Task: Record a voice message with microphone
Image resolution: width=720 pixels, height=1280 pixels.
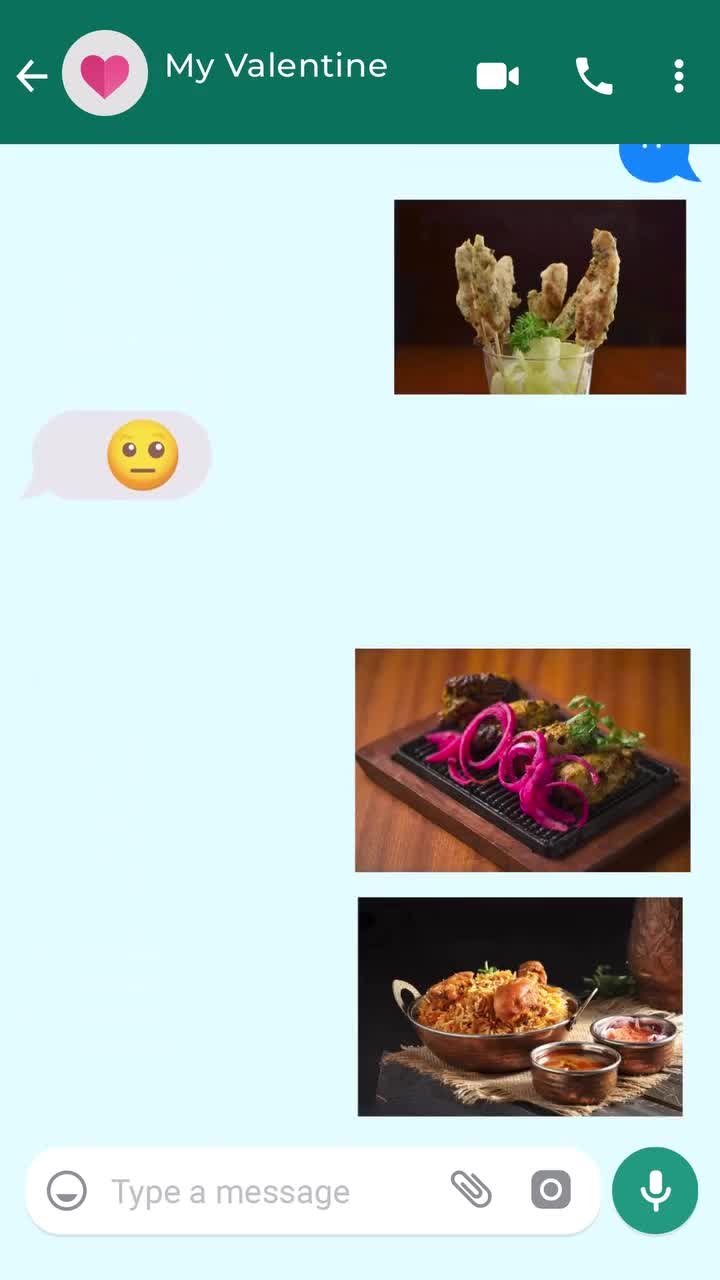Action: (x=655, y=1190)
